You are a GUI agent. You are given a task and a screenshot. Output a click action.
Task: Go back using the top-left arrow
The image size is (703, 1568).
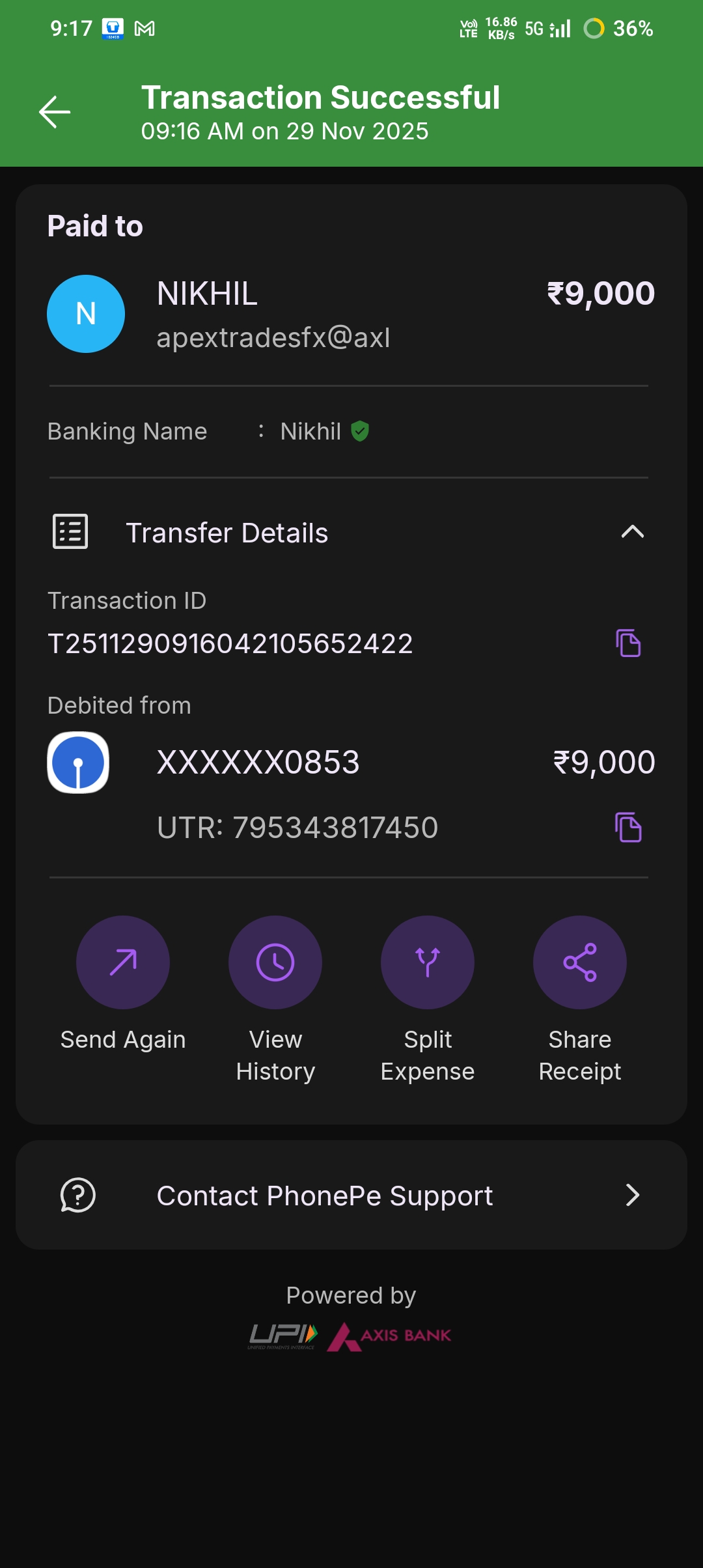(55, 112)
